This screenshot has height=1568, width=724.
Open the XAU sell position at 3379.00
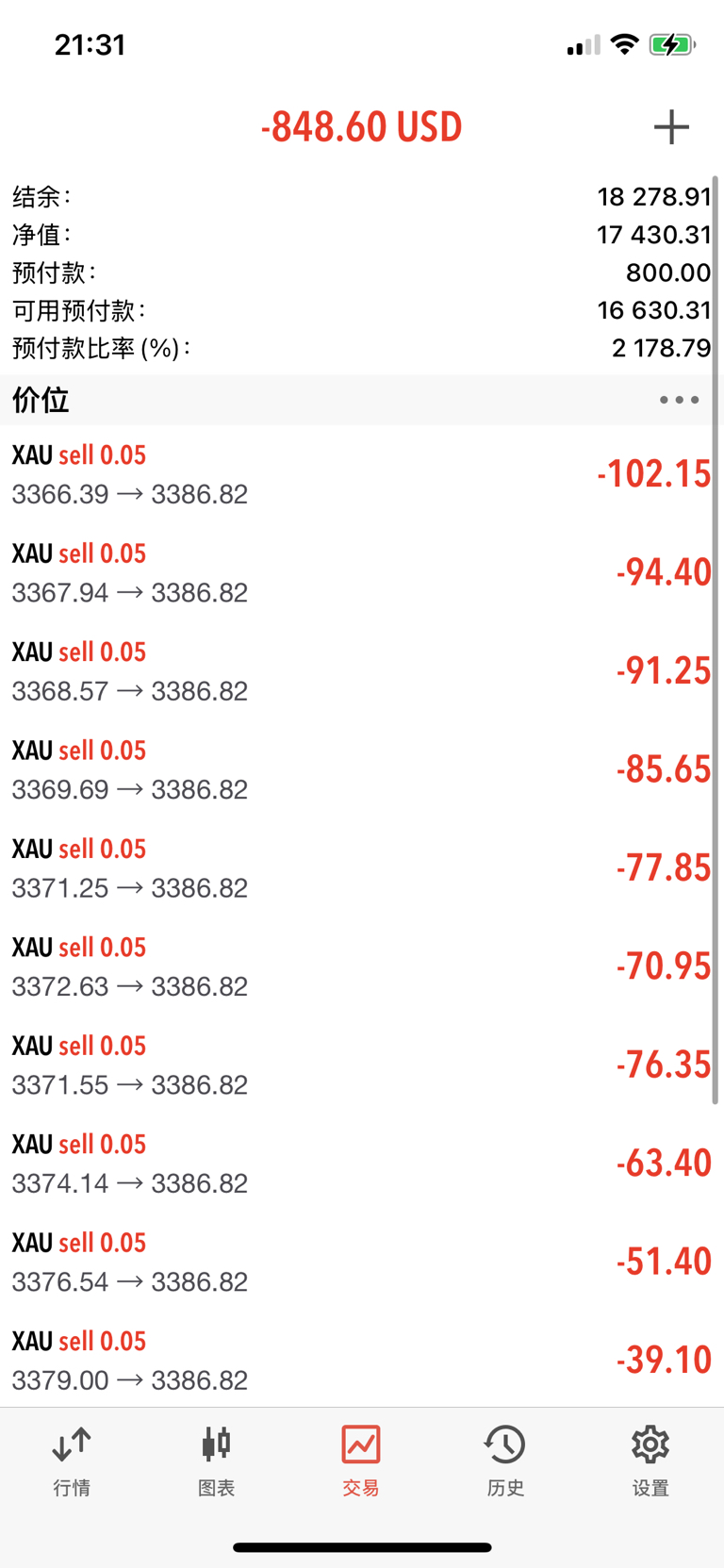click(x=362, y=1361)
